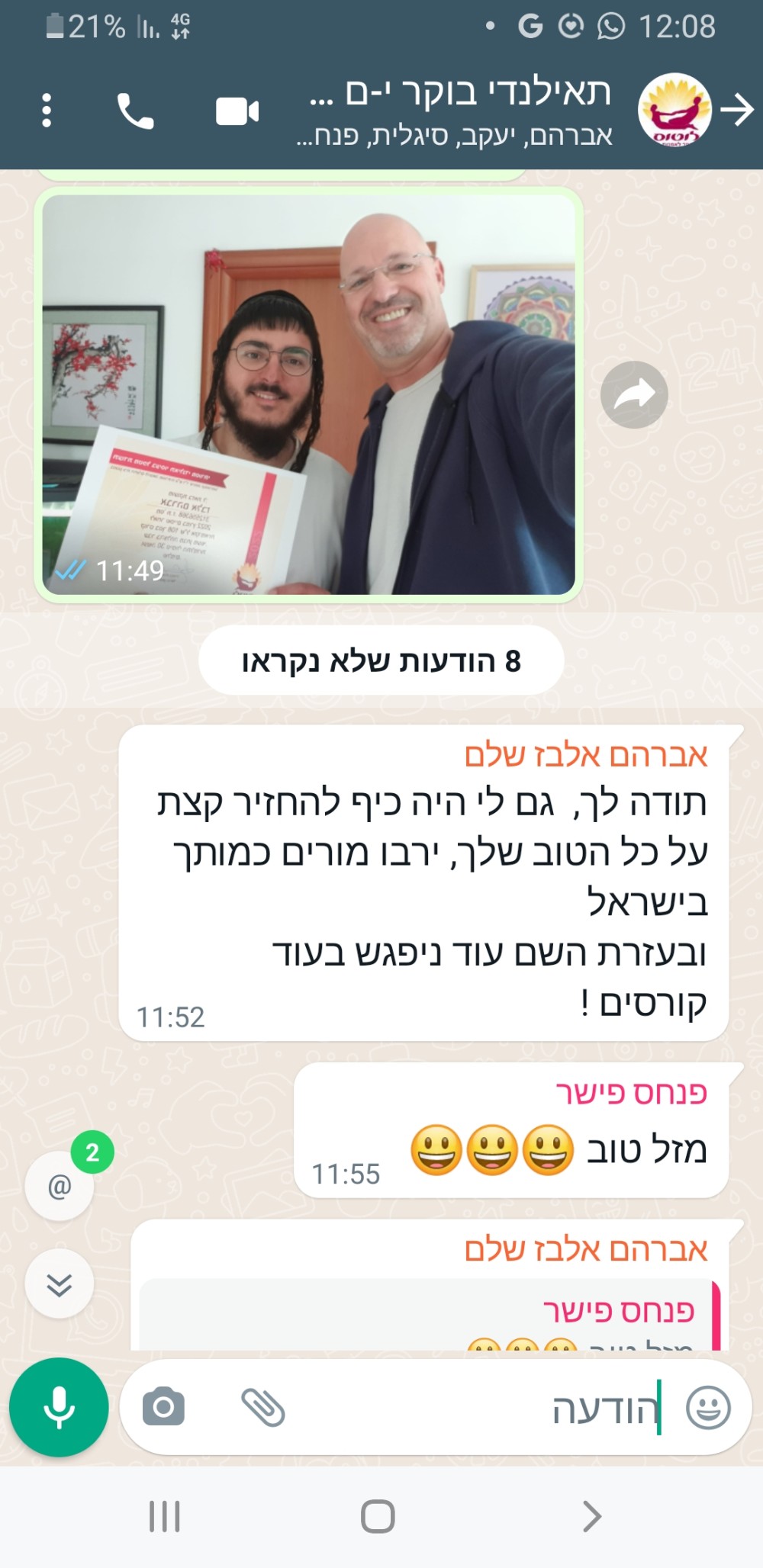This screenshot has width=763, height=1568.
Task: Start a voice call in the group
Action: (135, 111)
